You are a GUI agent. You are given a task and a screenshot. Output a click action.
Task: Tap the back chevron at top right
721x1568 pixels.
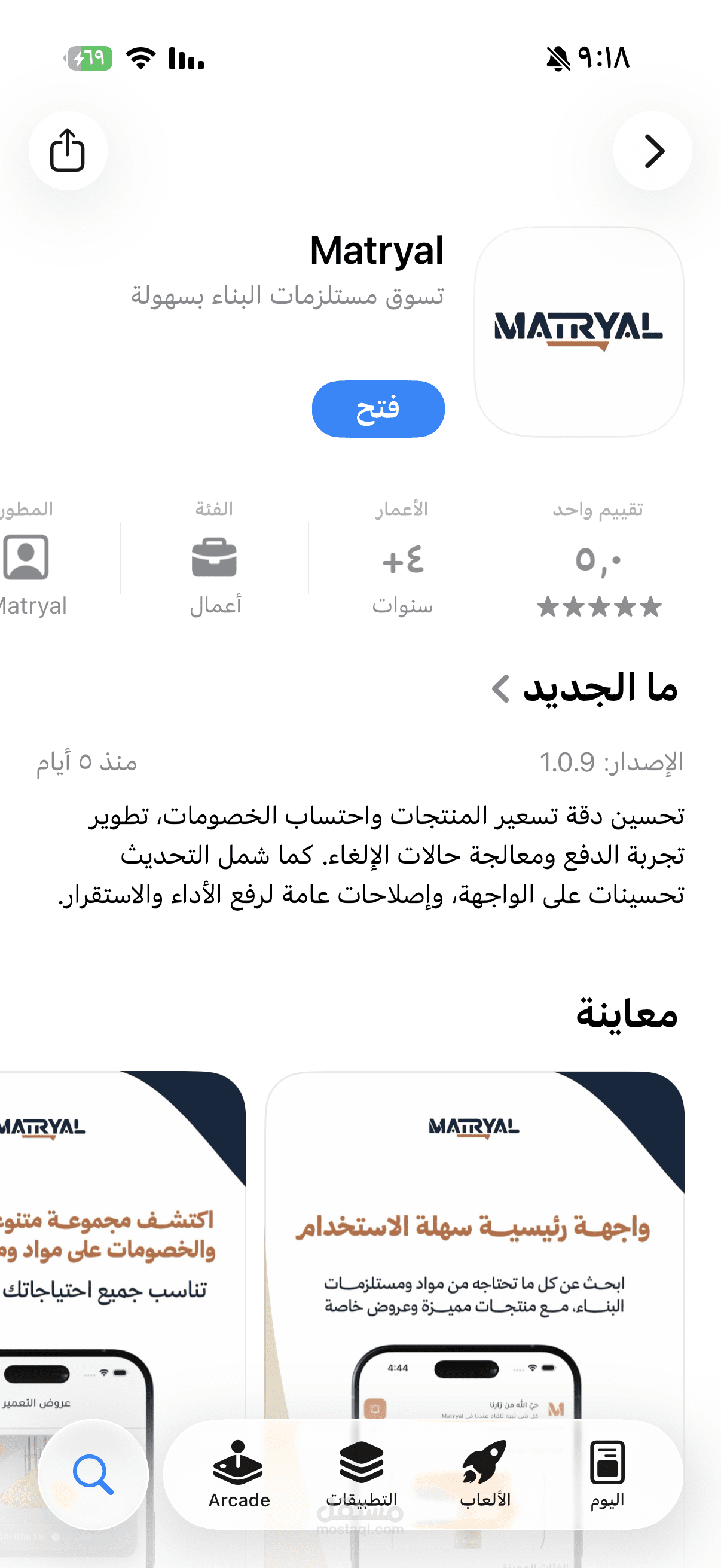click(x=652, y=151)
